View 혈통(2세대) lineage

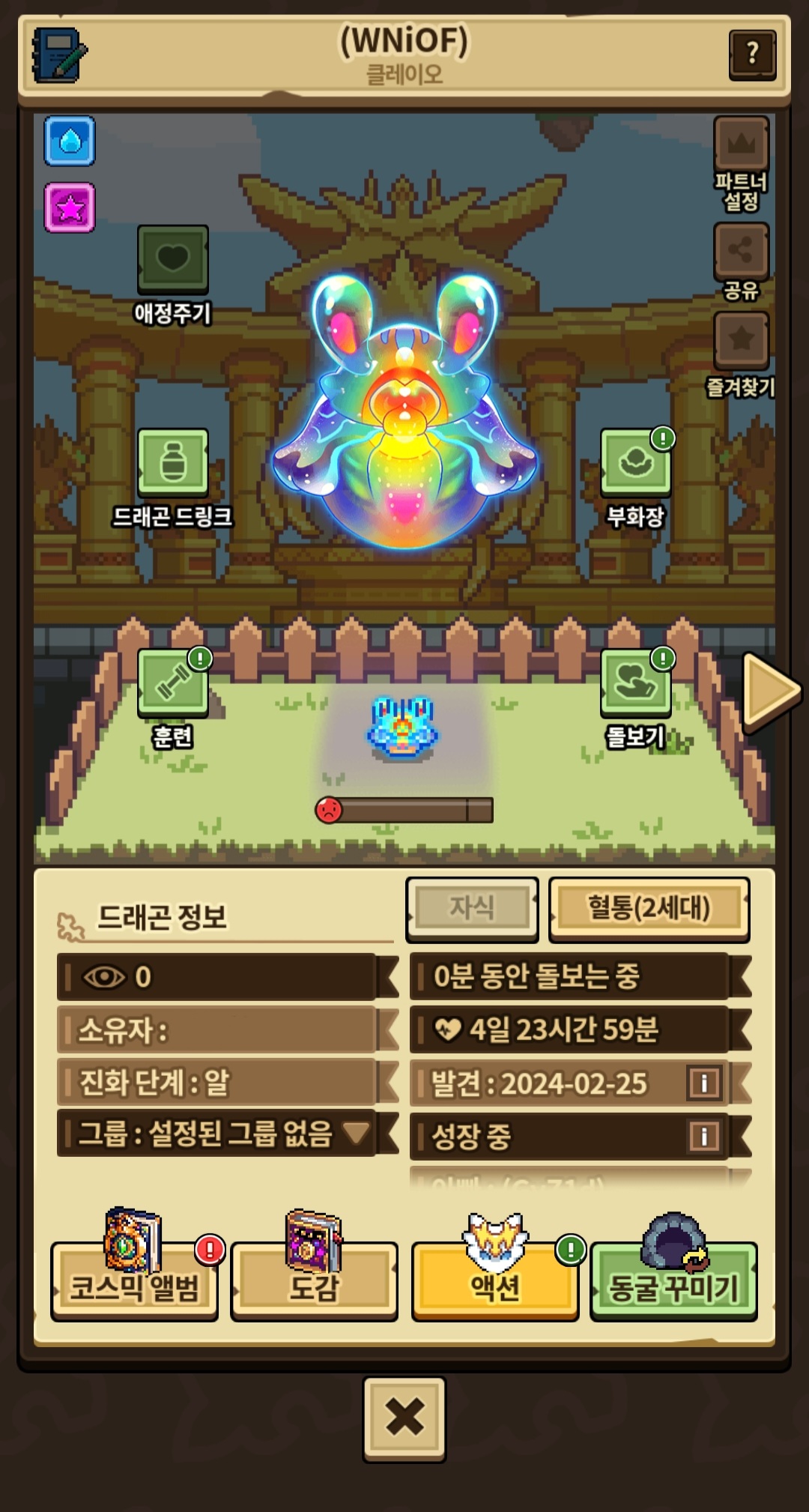tap(649, 908)
